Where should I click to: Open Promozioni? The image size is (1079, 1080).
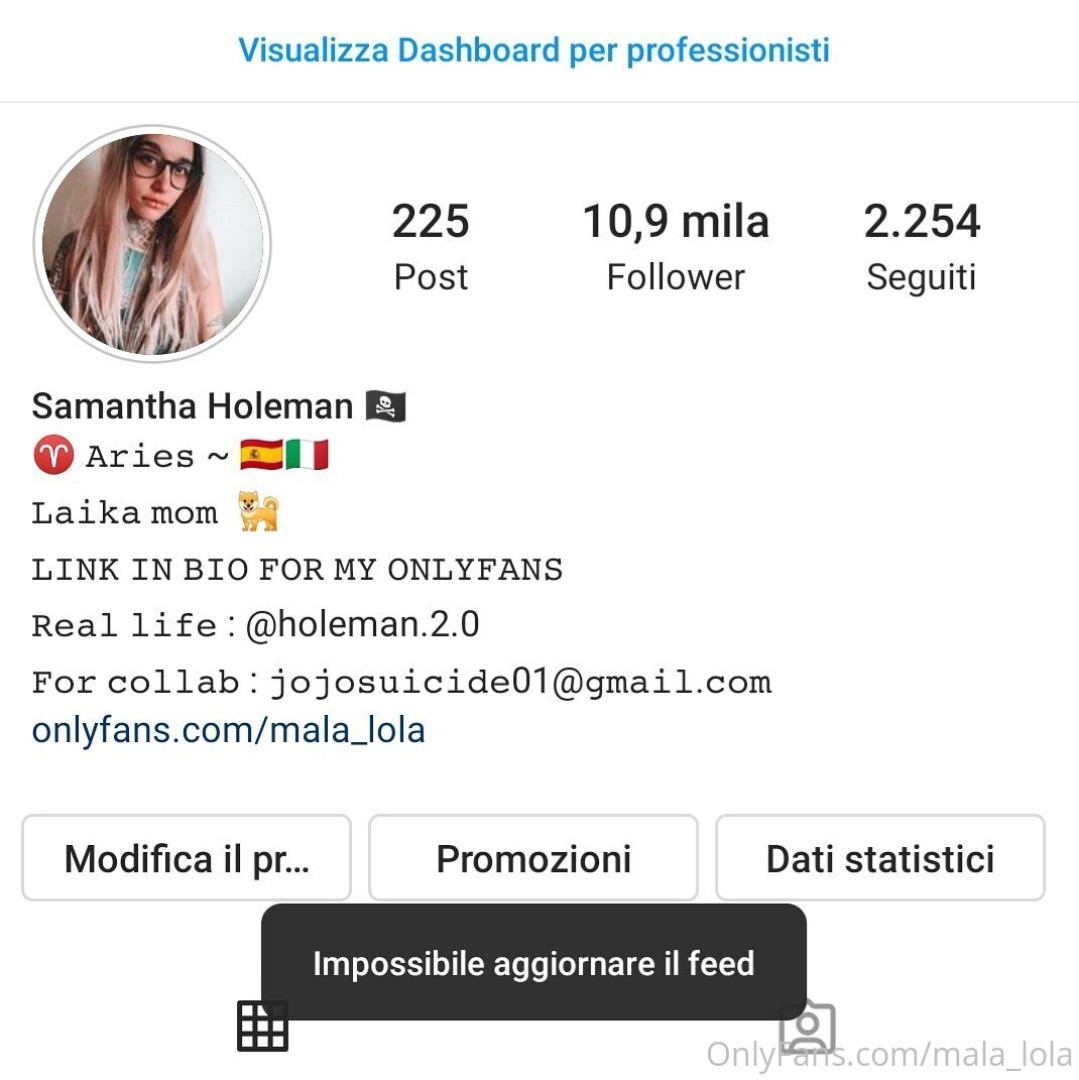click(x=533, y=859)
